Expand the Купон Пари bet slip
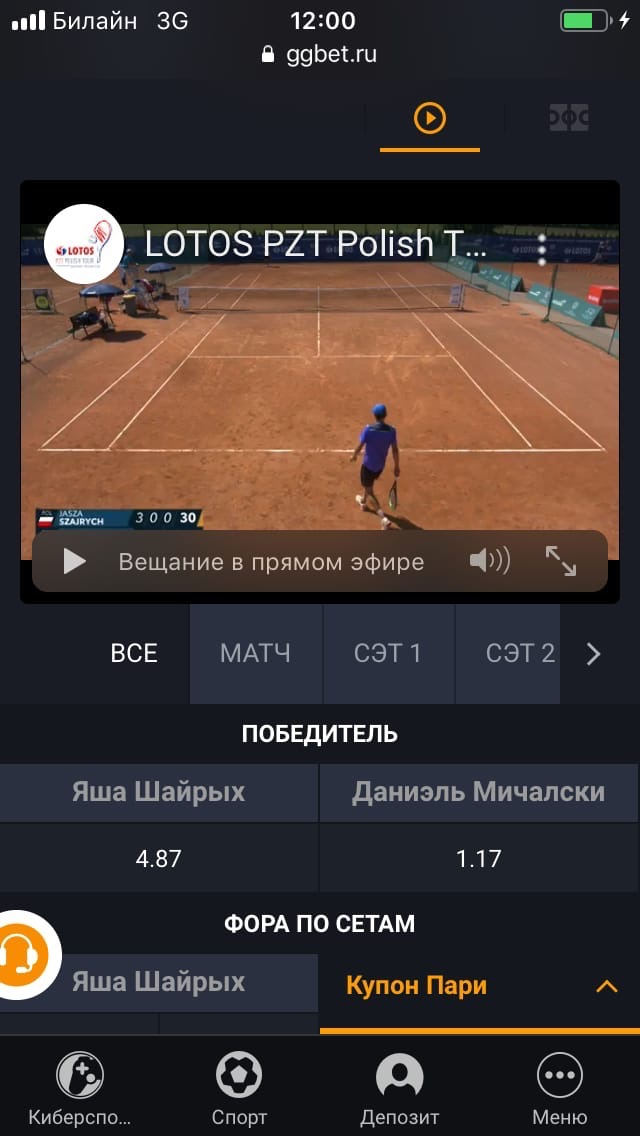 pos(479,986)
